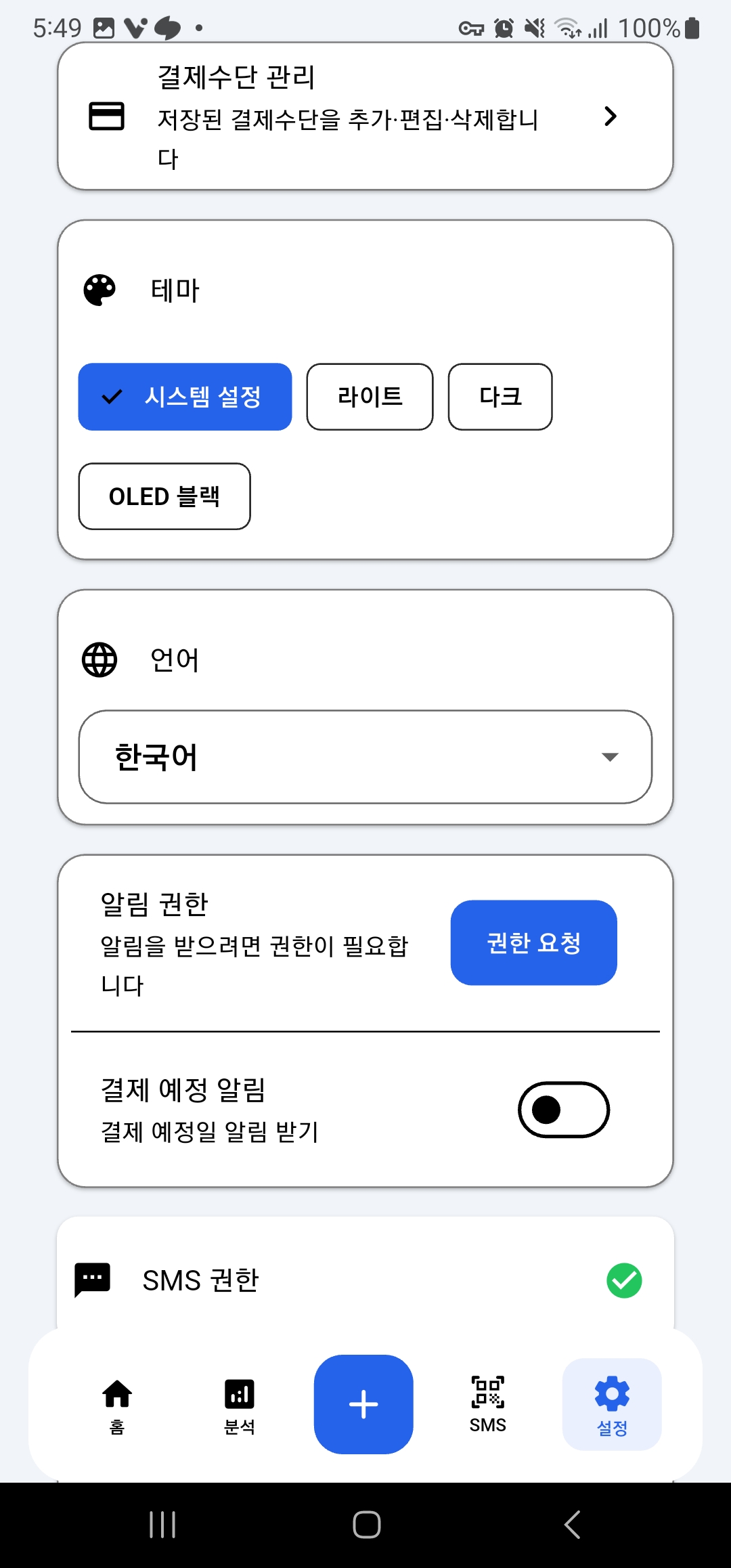The height and width of the screenshot is (1568, 731).
Task: Open the SMS 권한 row
Action: click(365, 1280)
